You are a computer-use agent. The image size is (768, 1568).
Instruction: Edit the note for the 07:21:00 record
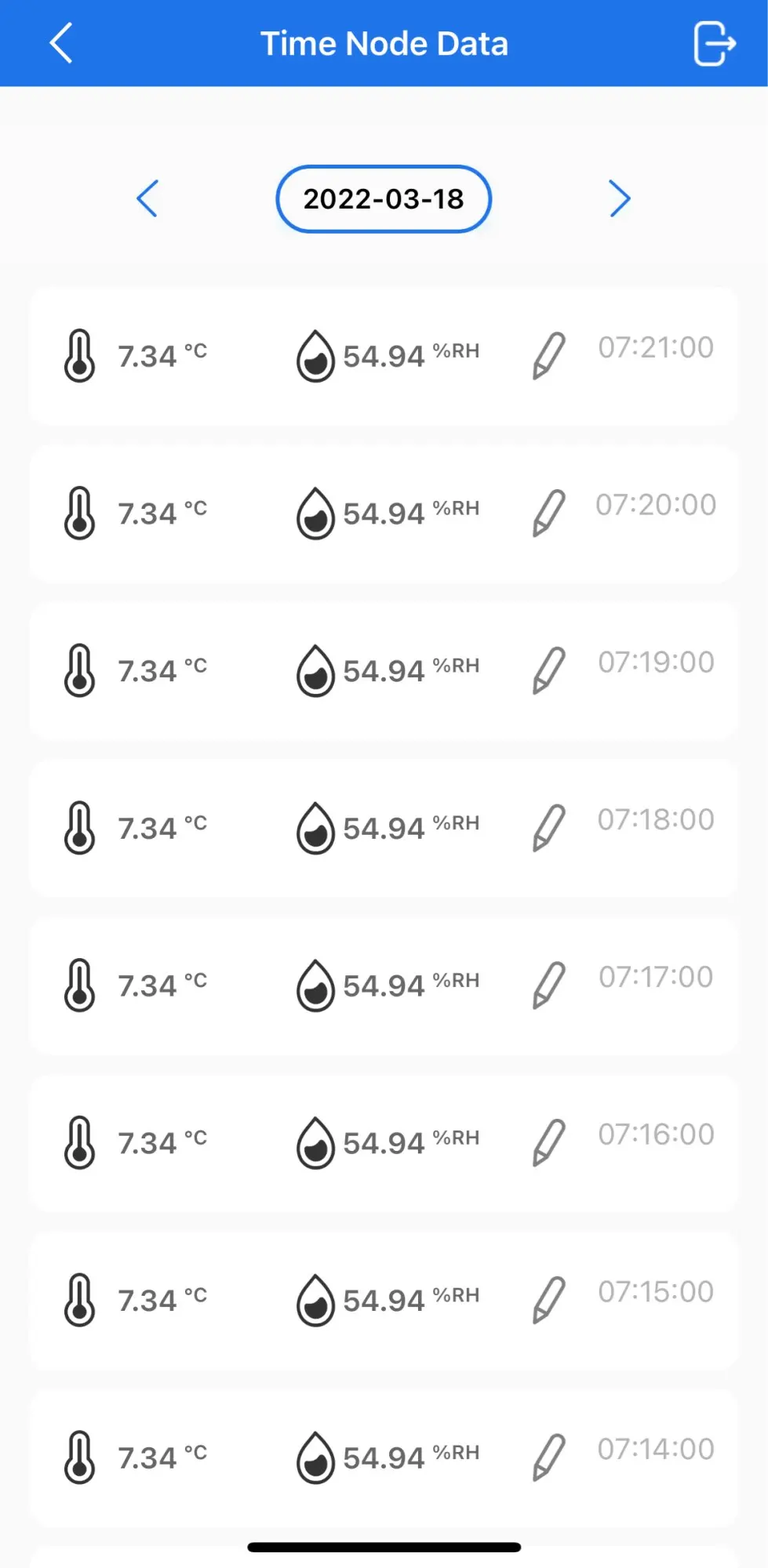coord(549,355)
